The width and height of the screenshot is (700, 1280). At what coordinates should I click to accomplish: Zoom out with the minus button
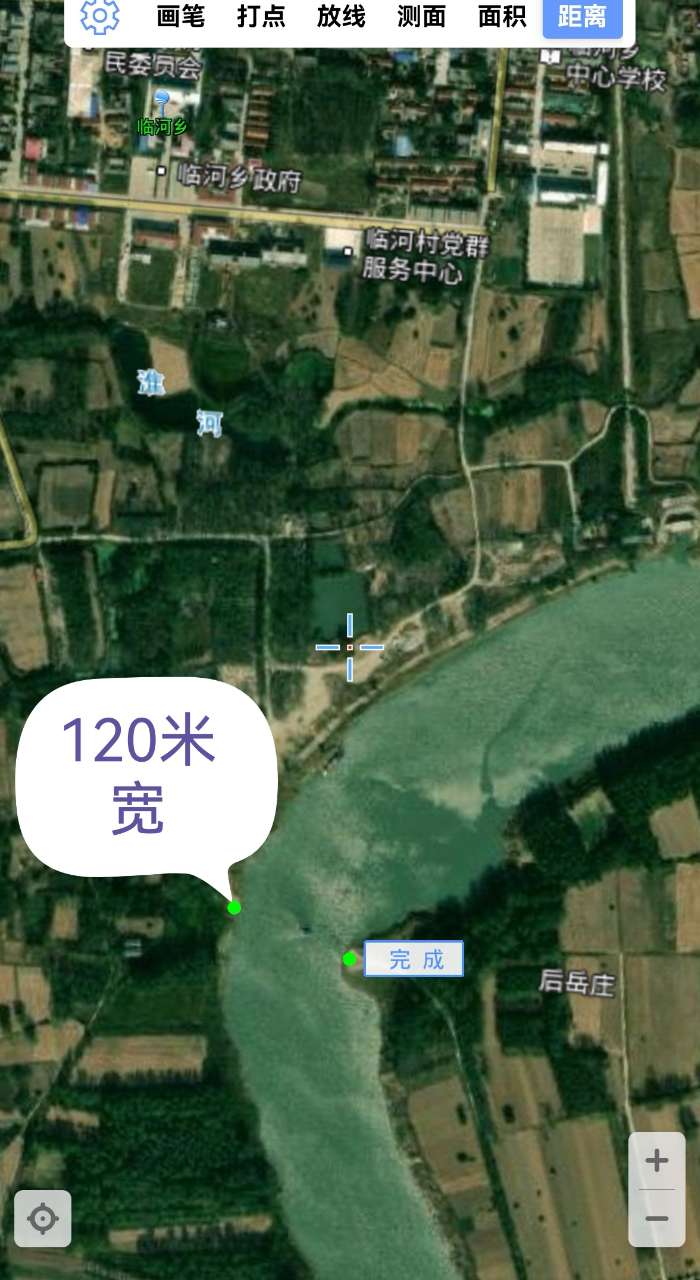click(x=657, y=1219)
